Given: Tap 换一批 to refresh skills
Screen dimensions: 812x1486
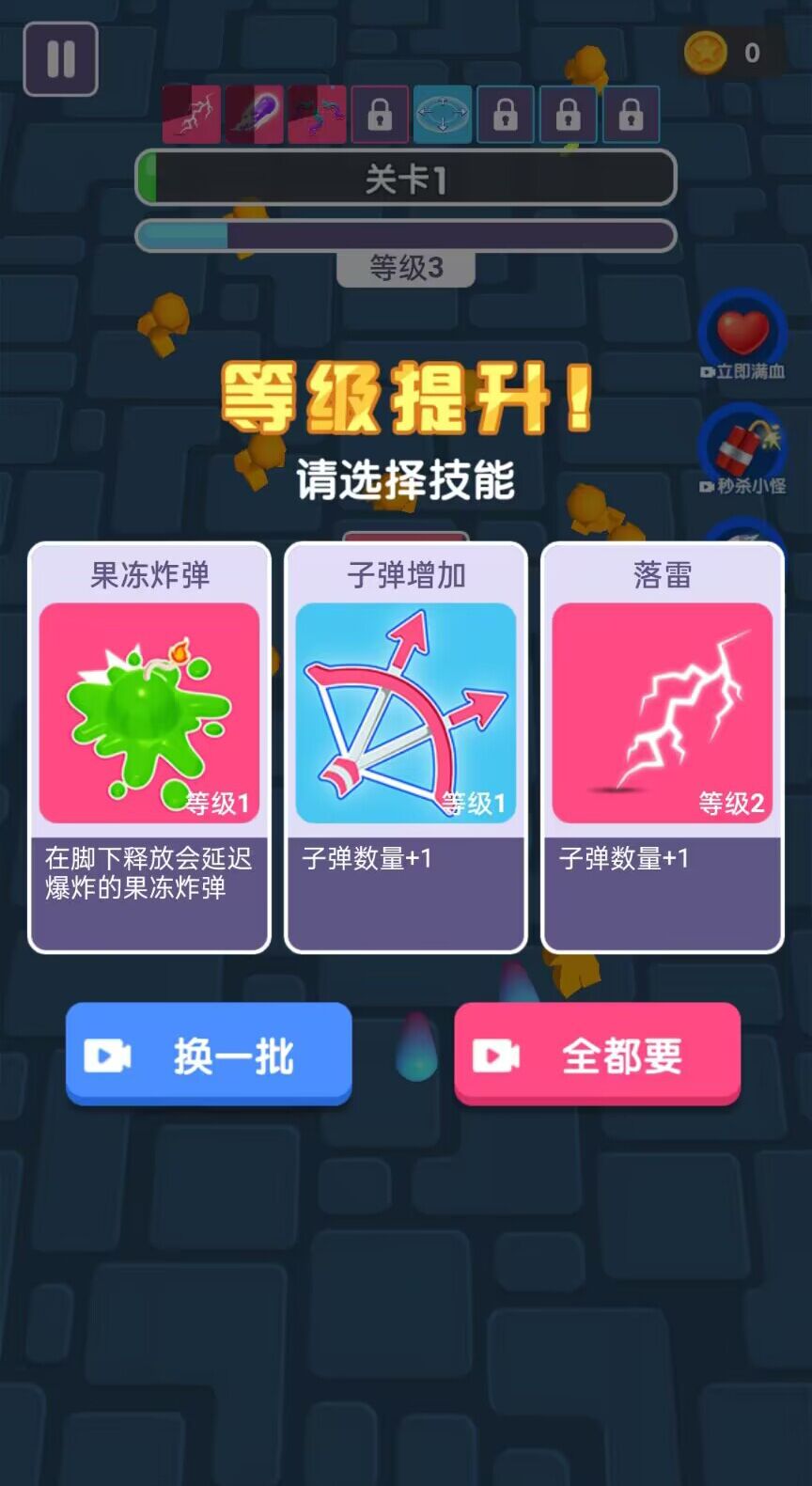Looking at the screenshot, I should click(209, 1054).
